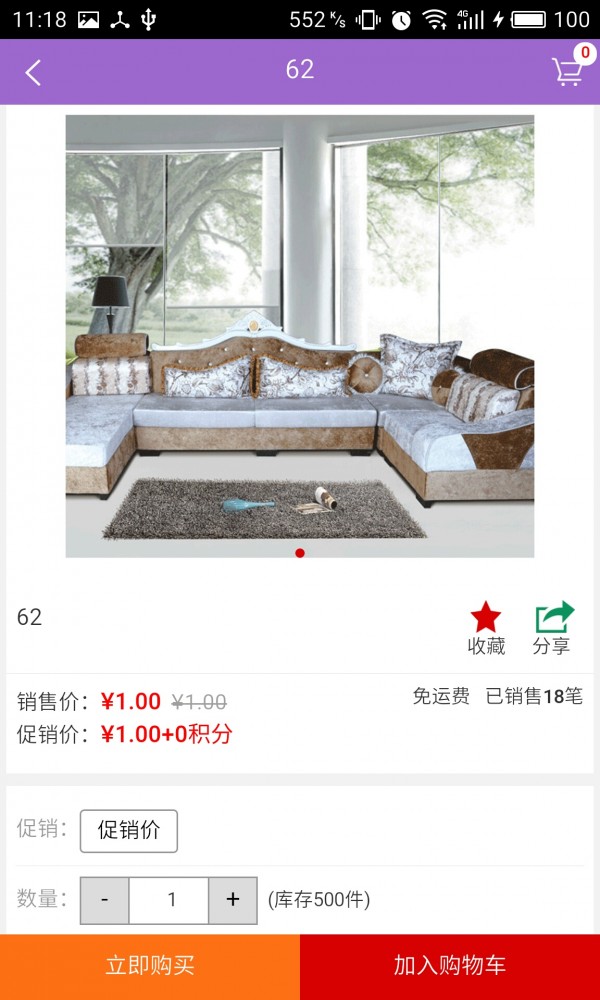
Task: Go back using the header arrow
Action: click(x=33, y=72)
